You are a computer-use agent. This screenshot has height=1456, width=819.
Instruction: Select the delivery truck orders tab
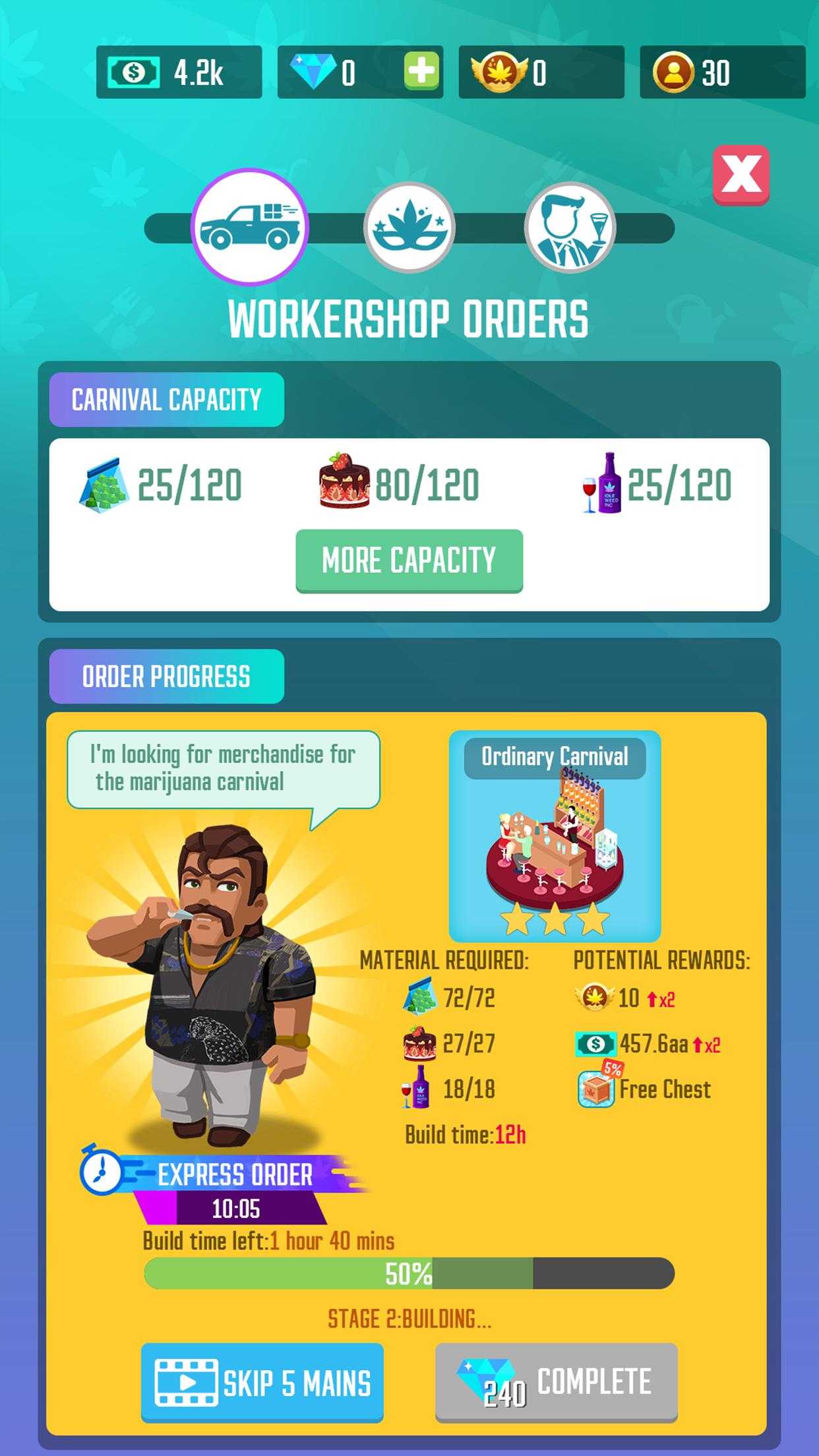(x=250, y=227)
